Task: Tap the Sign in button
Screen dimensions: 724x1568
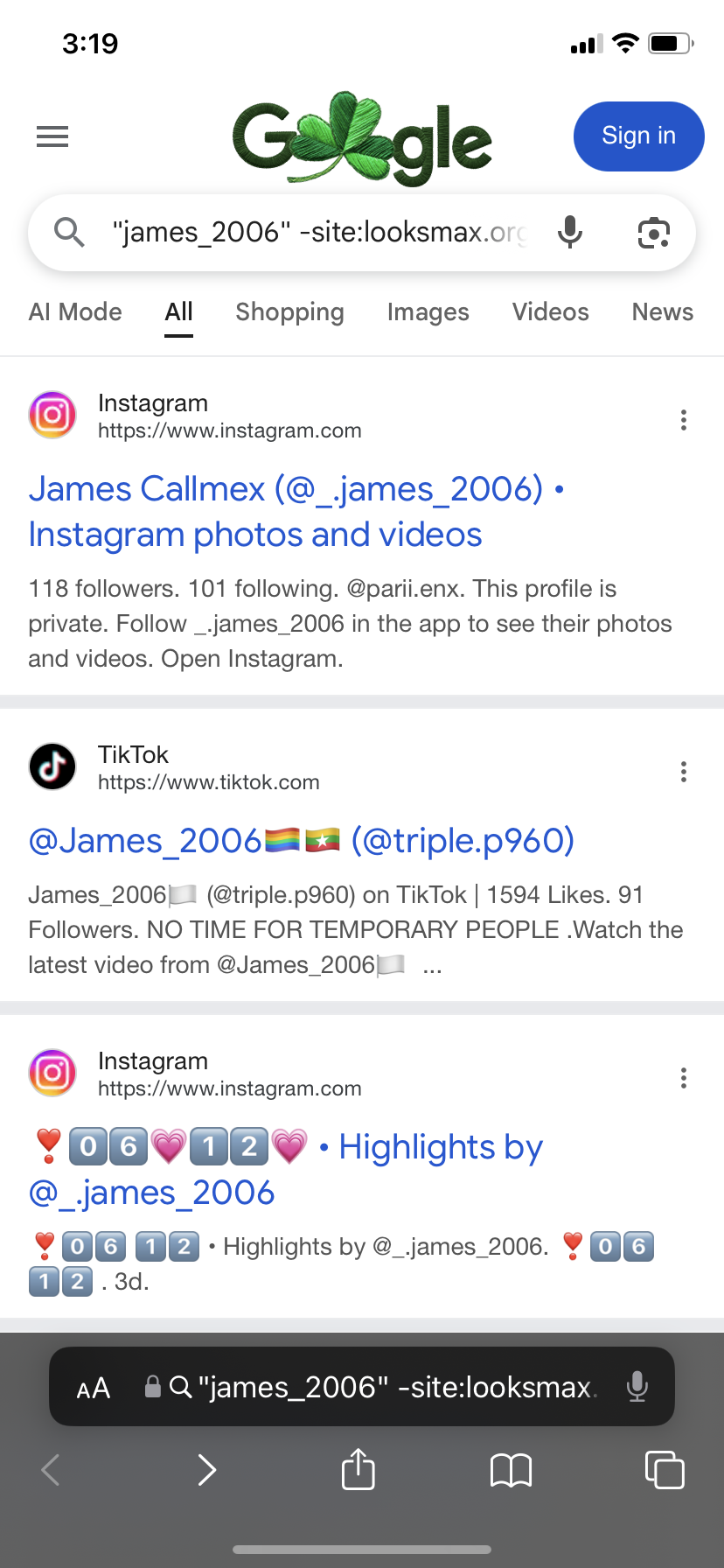Action: click(638, 136)
